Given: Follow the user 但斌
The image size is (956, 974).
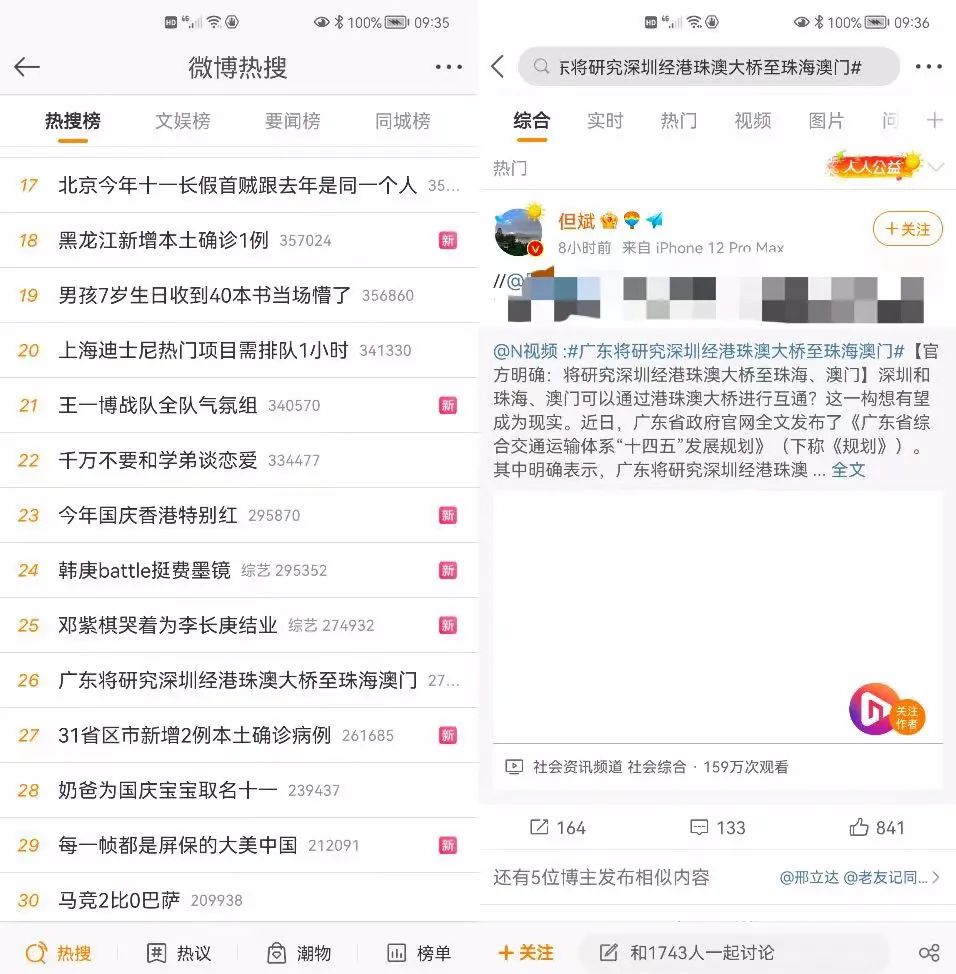Looking at the screenshot, I should (x=907, y=229).
